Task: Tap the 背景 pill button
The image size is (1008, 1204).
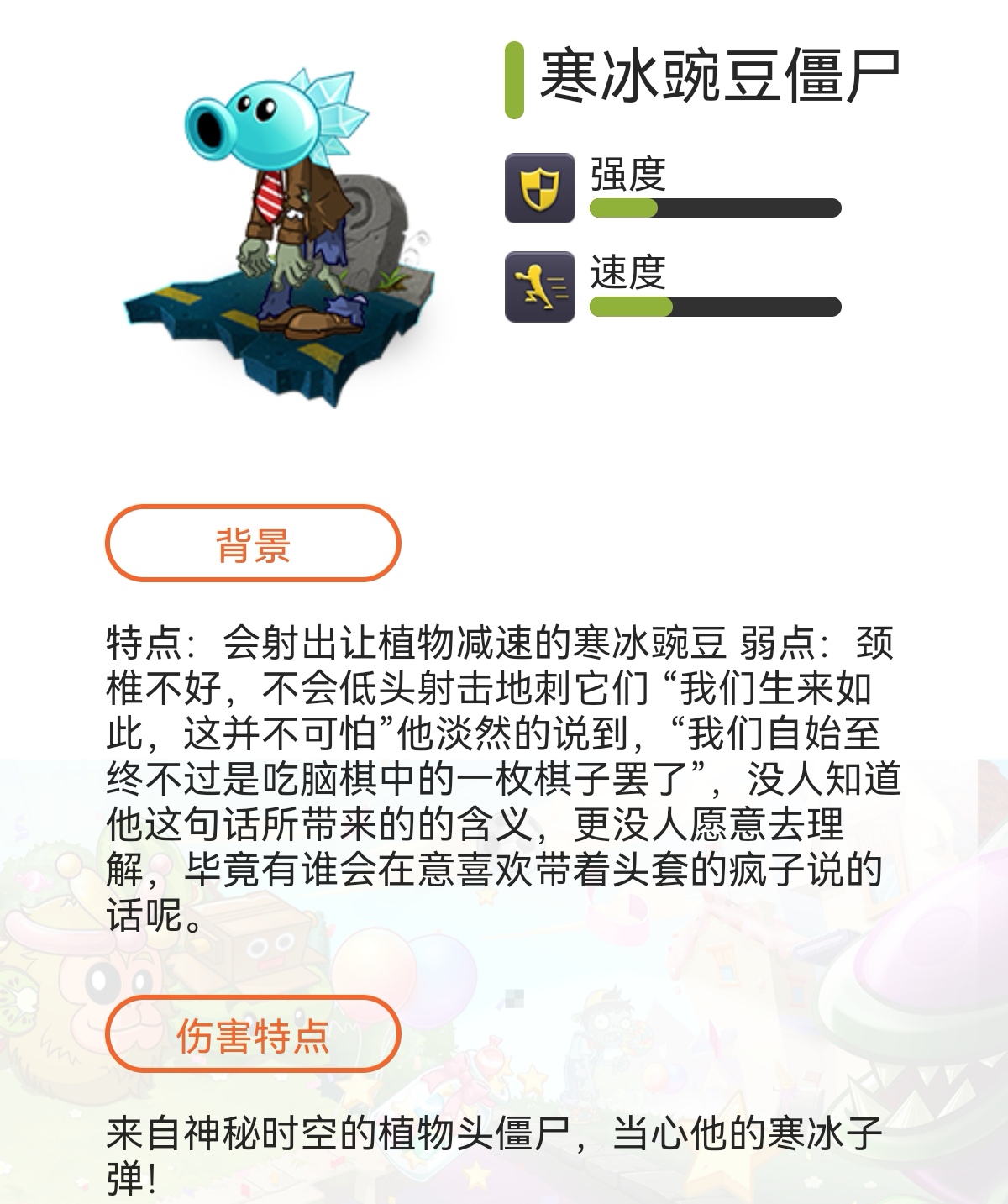Action: pos(253,544)
